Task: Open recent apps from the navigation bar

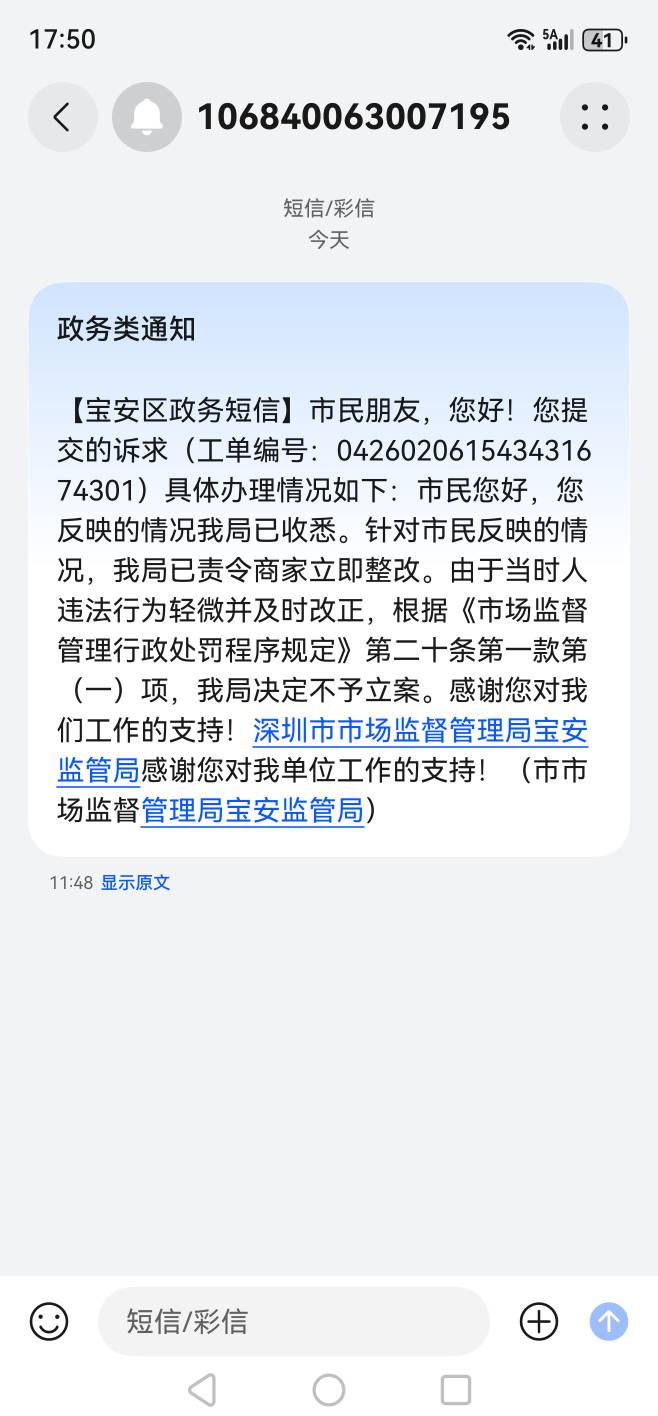Action: [x=456, y=1390]
